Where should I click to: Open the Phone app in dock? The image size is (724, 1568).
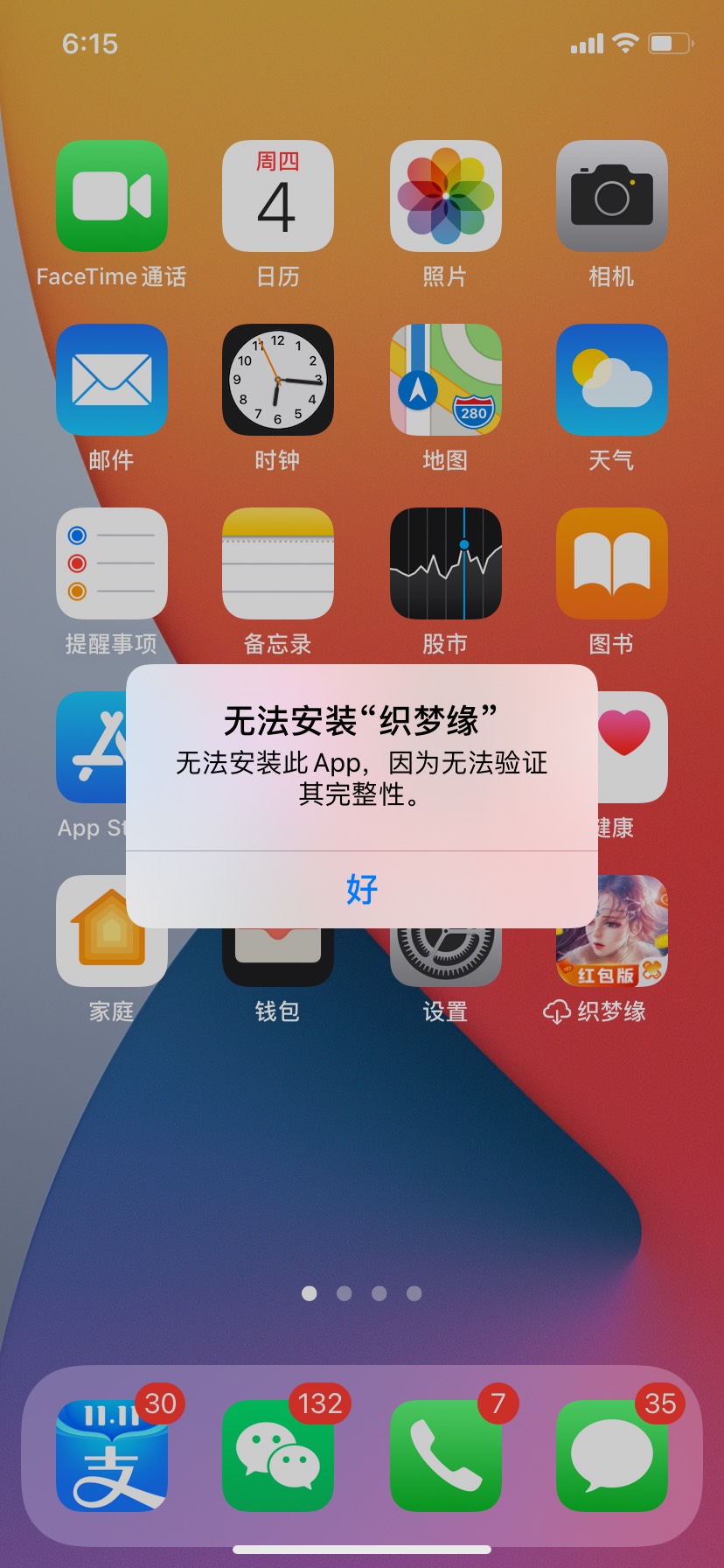click(x=445, y=1456)
